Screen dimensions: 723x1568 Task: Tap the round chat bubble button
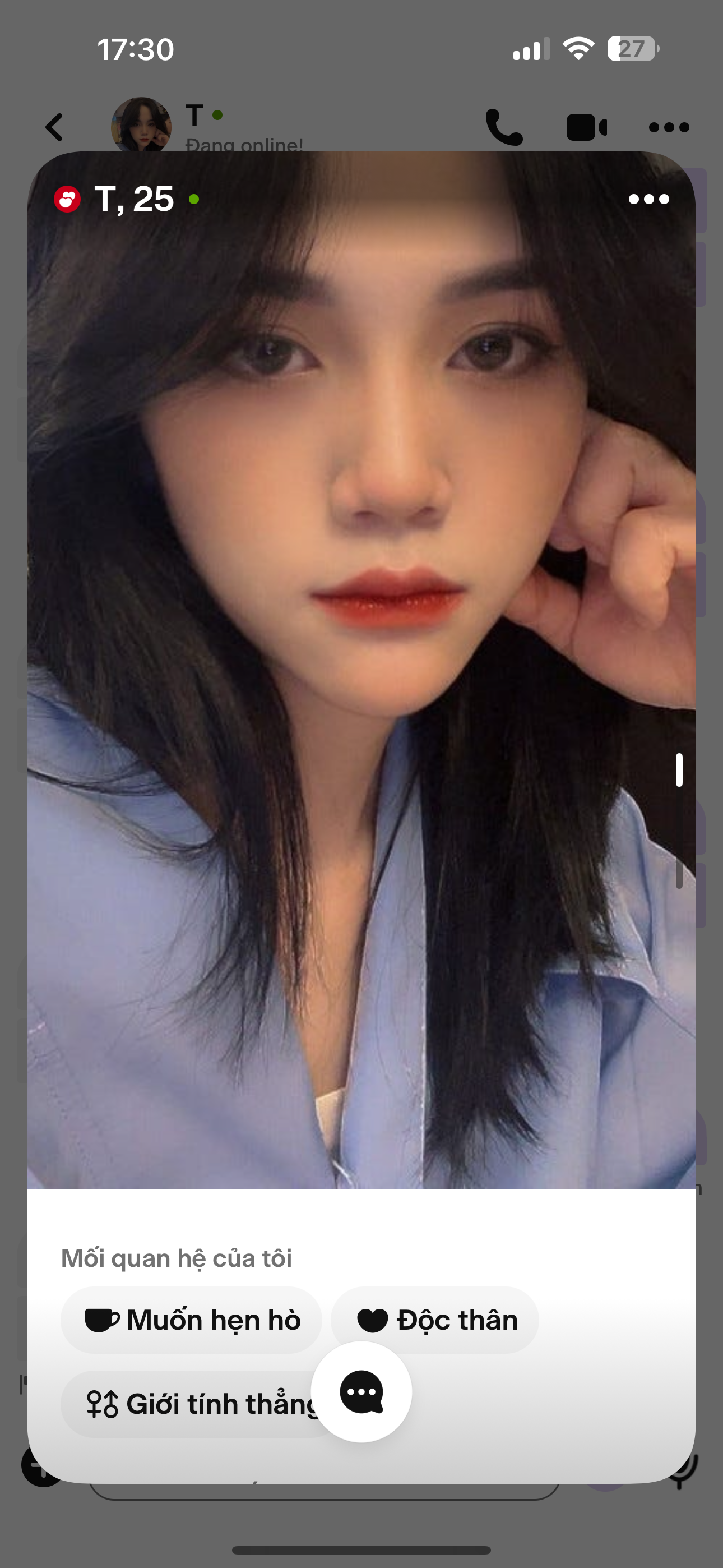[361, 1391]
